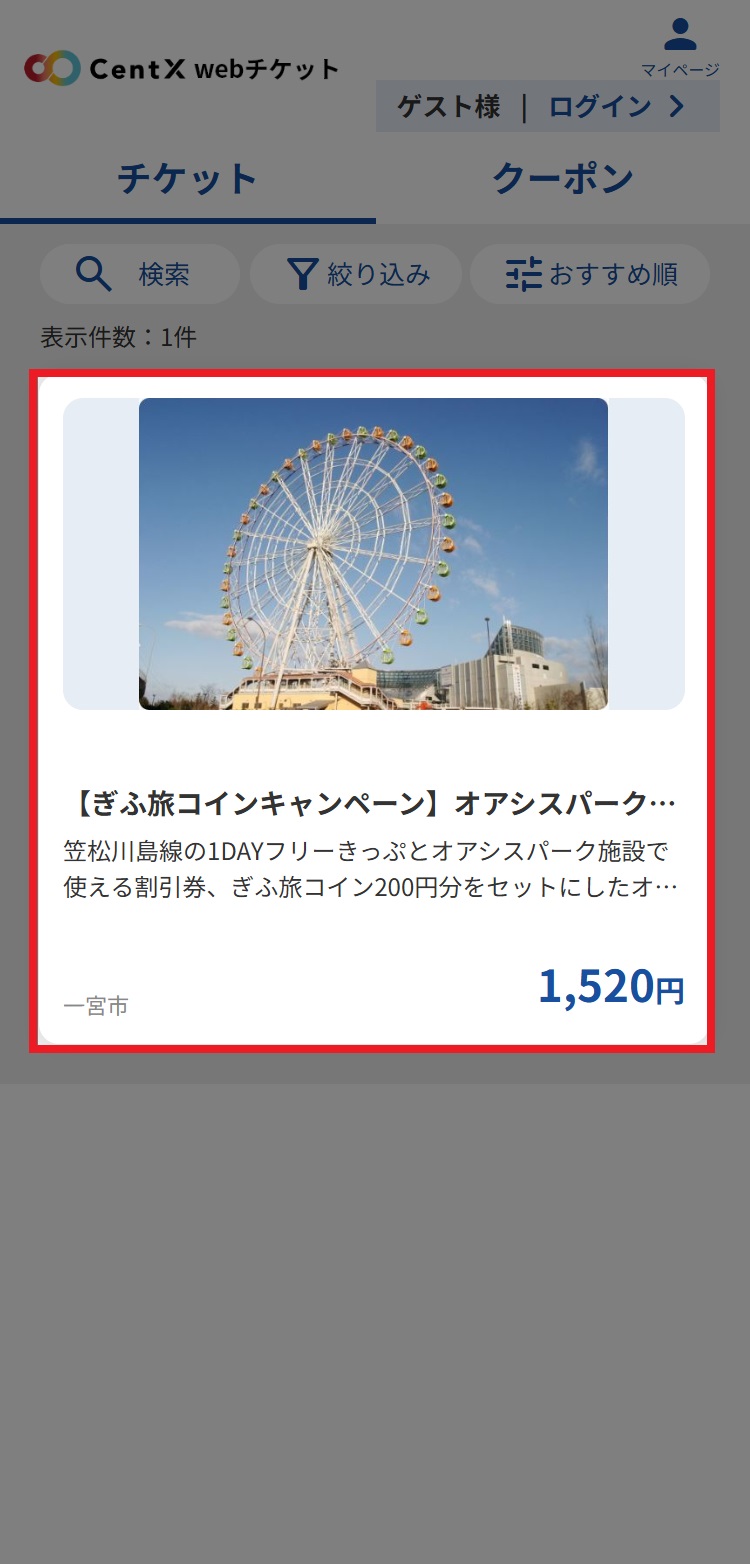The image size is (750, 1564).
Task: Switch to the チケット tab
Action: coord(188,180)
